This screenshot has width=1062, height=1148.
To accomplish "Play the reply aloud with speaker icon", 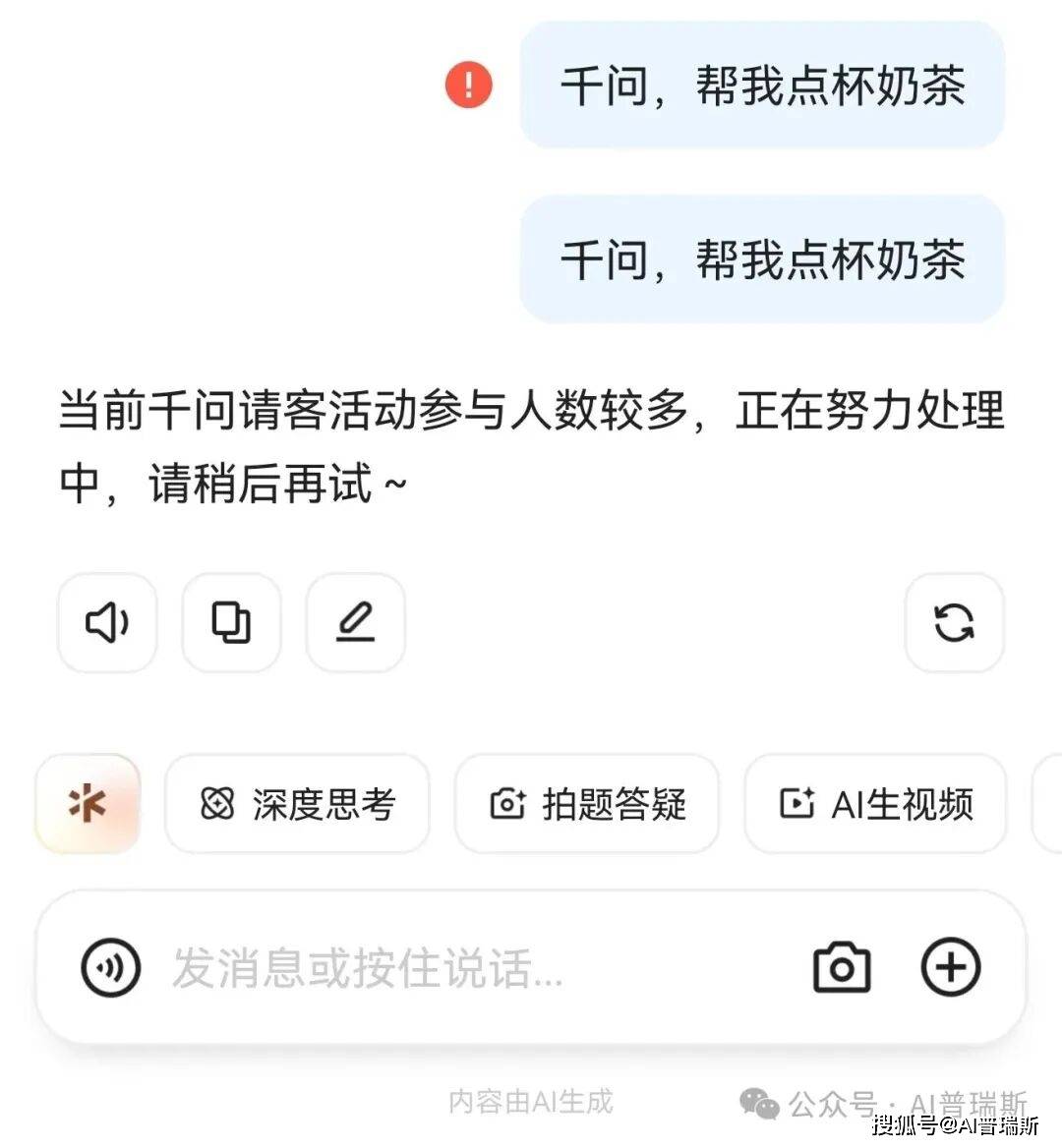I will 107,623.
